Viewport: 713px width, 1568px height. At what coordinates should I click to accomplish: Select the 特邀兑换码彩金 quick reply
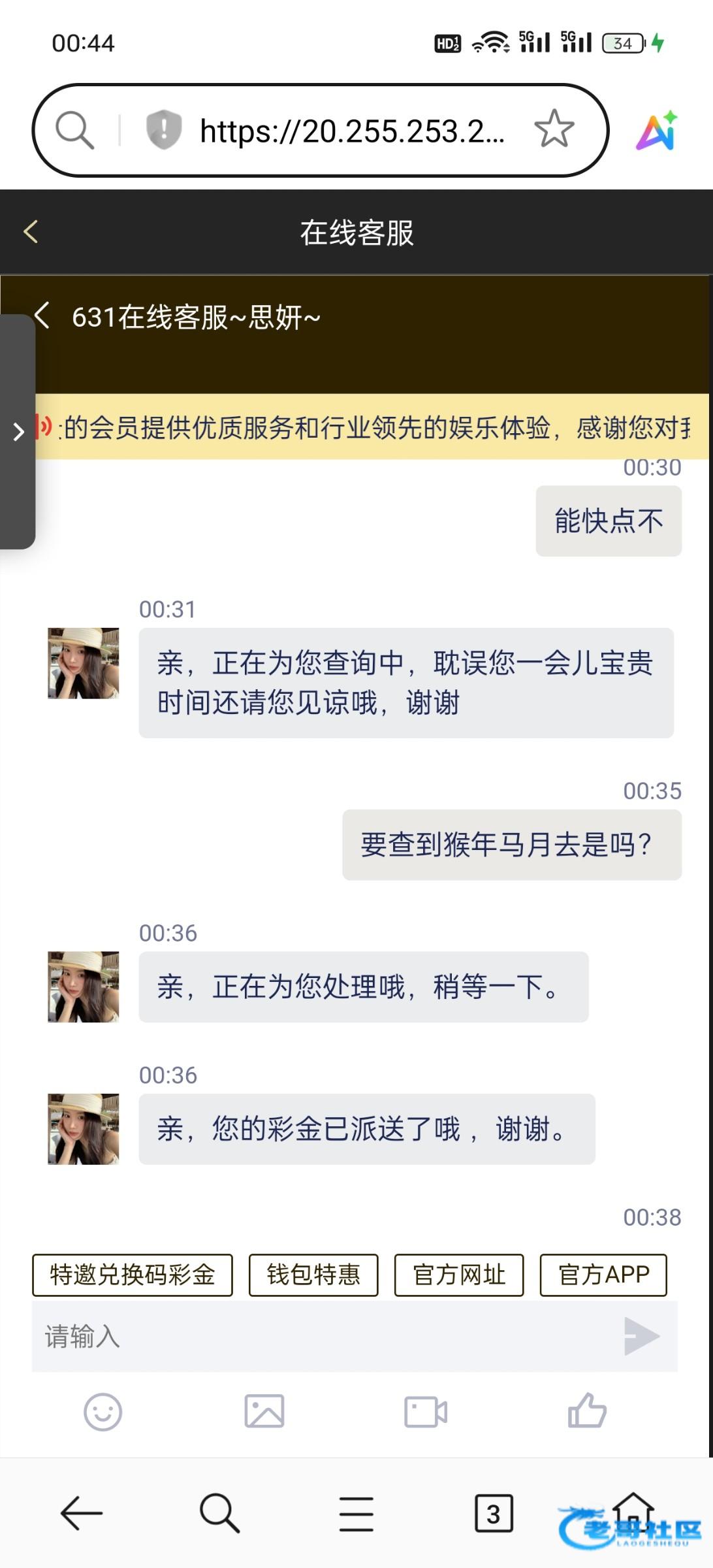(133, 1275)
